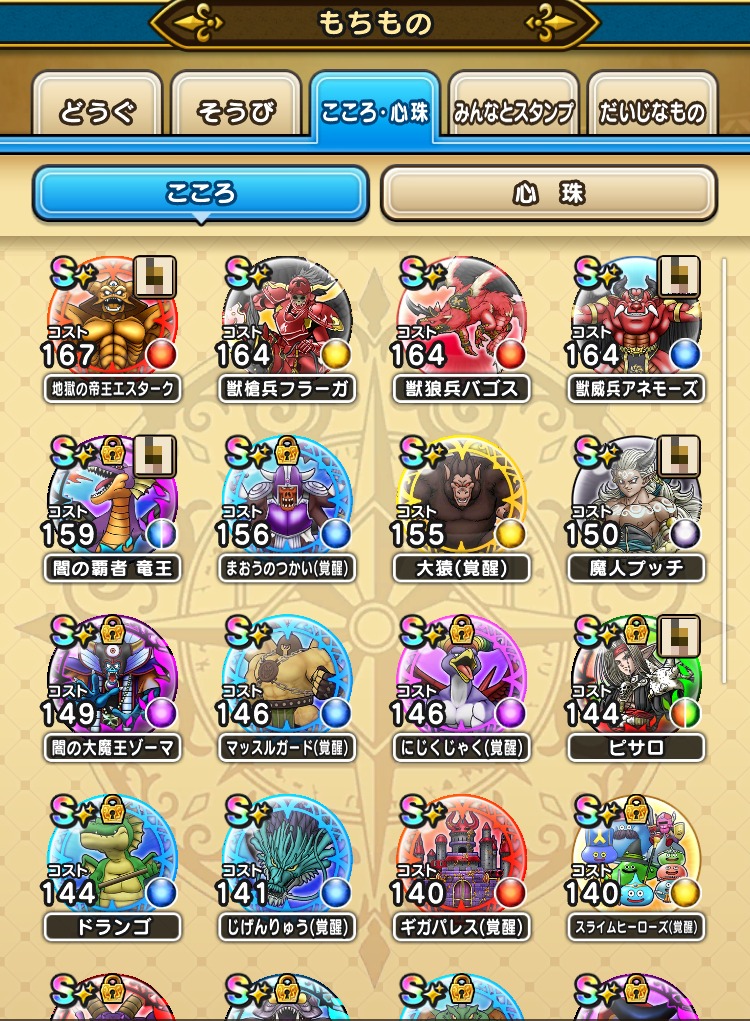View the 魔人ブッチ heart

(x=636, y=500)
